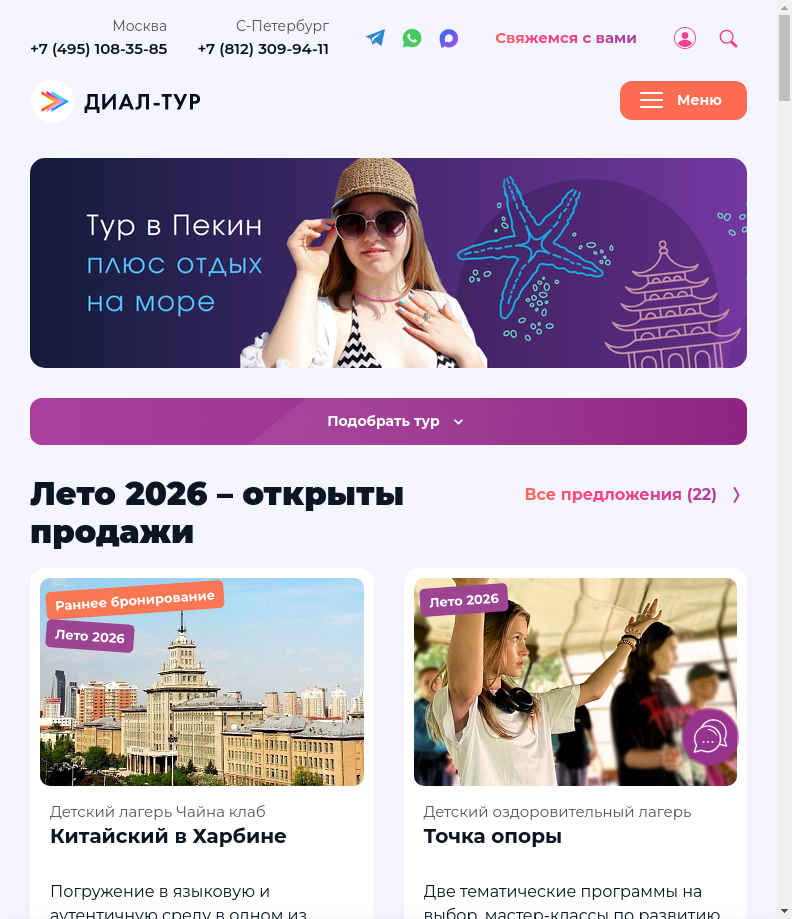Open the Меню button
The width and height of the screenshot is (792, 919).
tap(683, 100)
